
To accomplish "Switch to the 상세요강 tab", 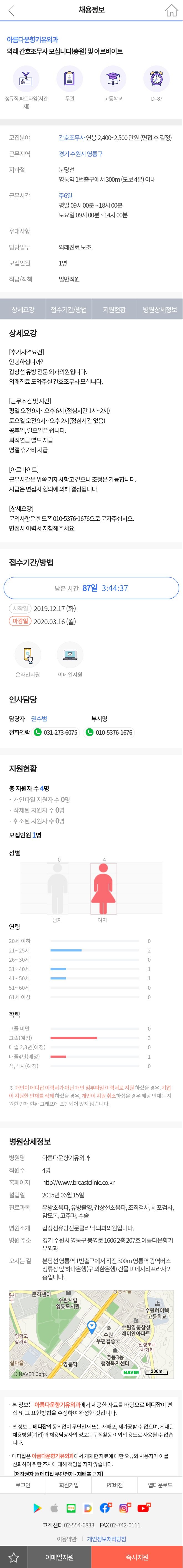I will click(22, 310).
